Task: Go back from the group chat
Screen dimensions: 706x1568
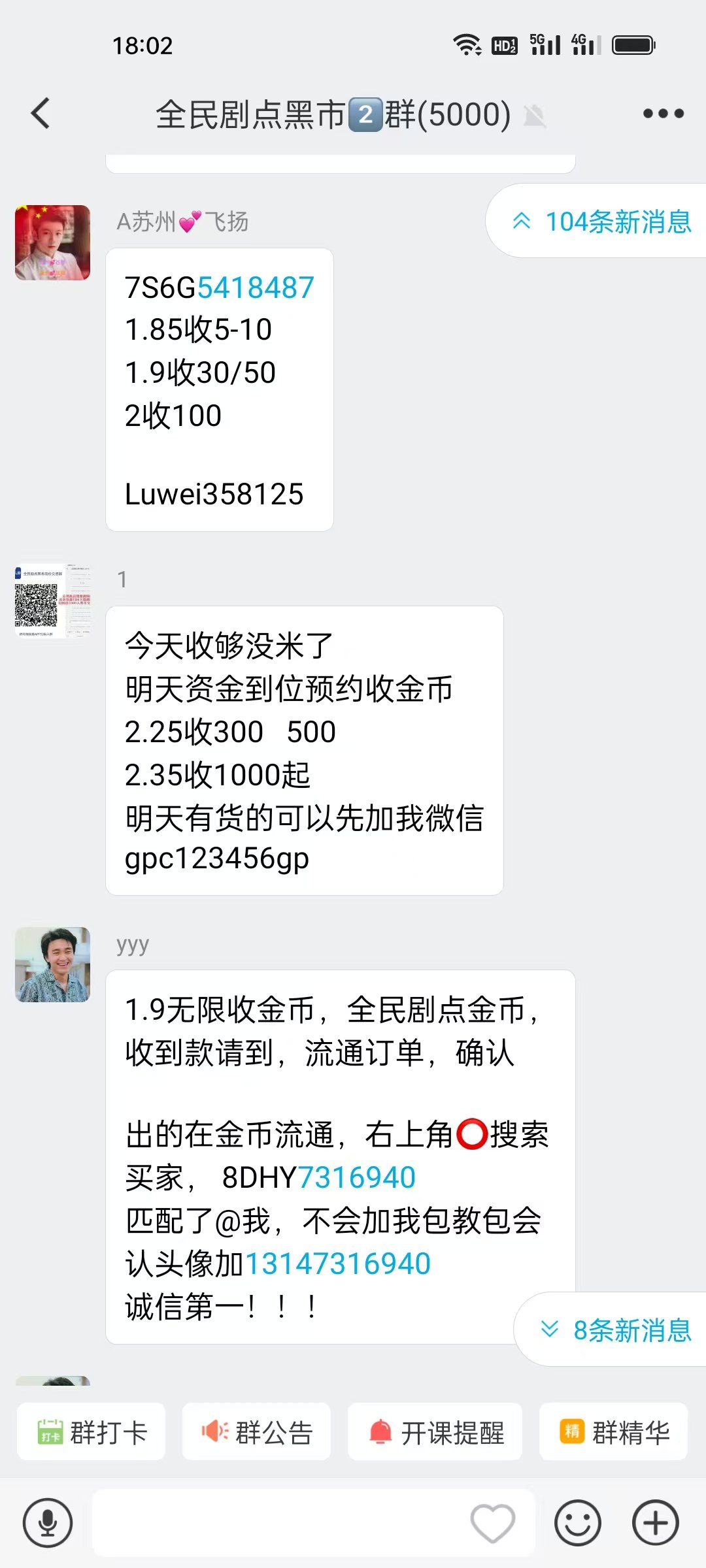Action: tap(41, 114)
